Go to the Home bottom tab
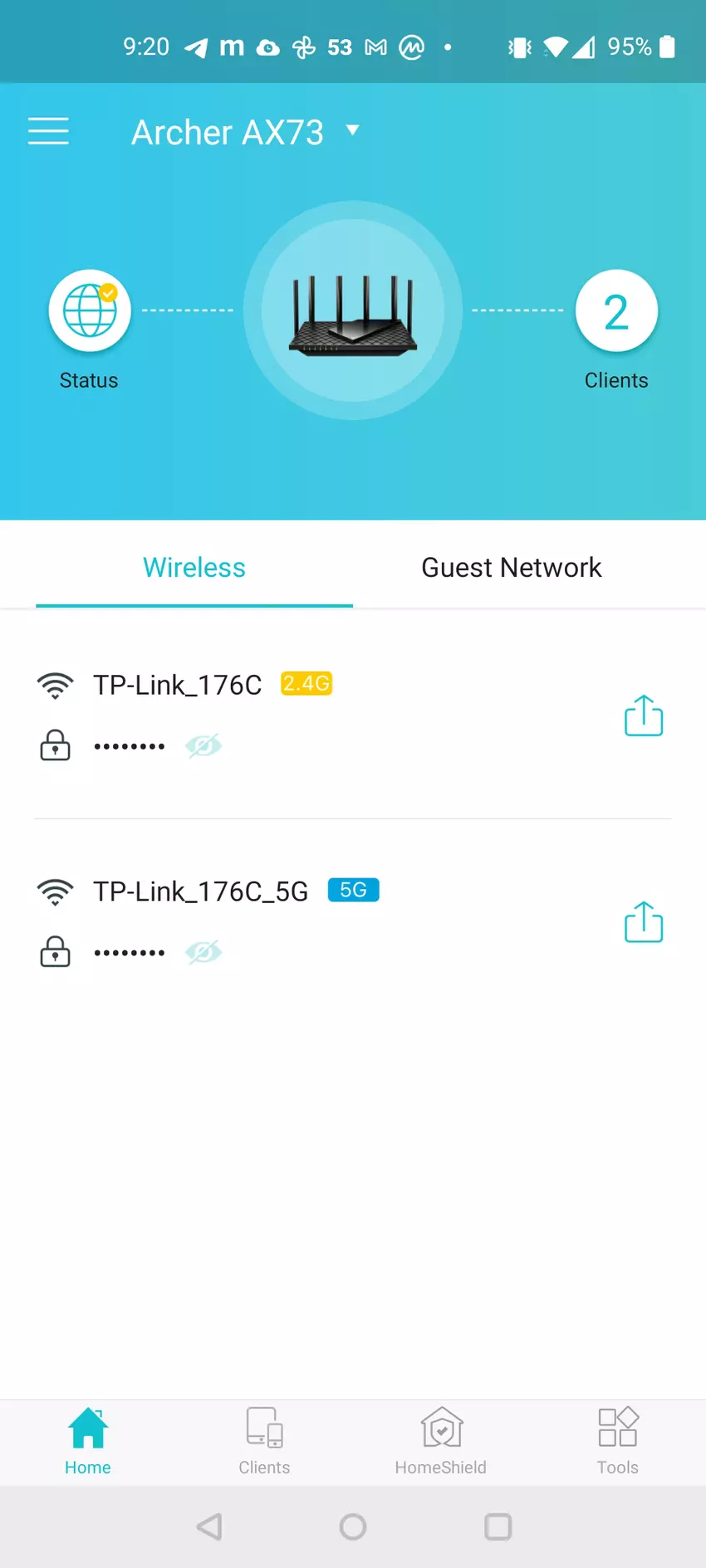706x1568 pixels. coord(88,1440)
